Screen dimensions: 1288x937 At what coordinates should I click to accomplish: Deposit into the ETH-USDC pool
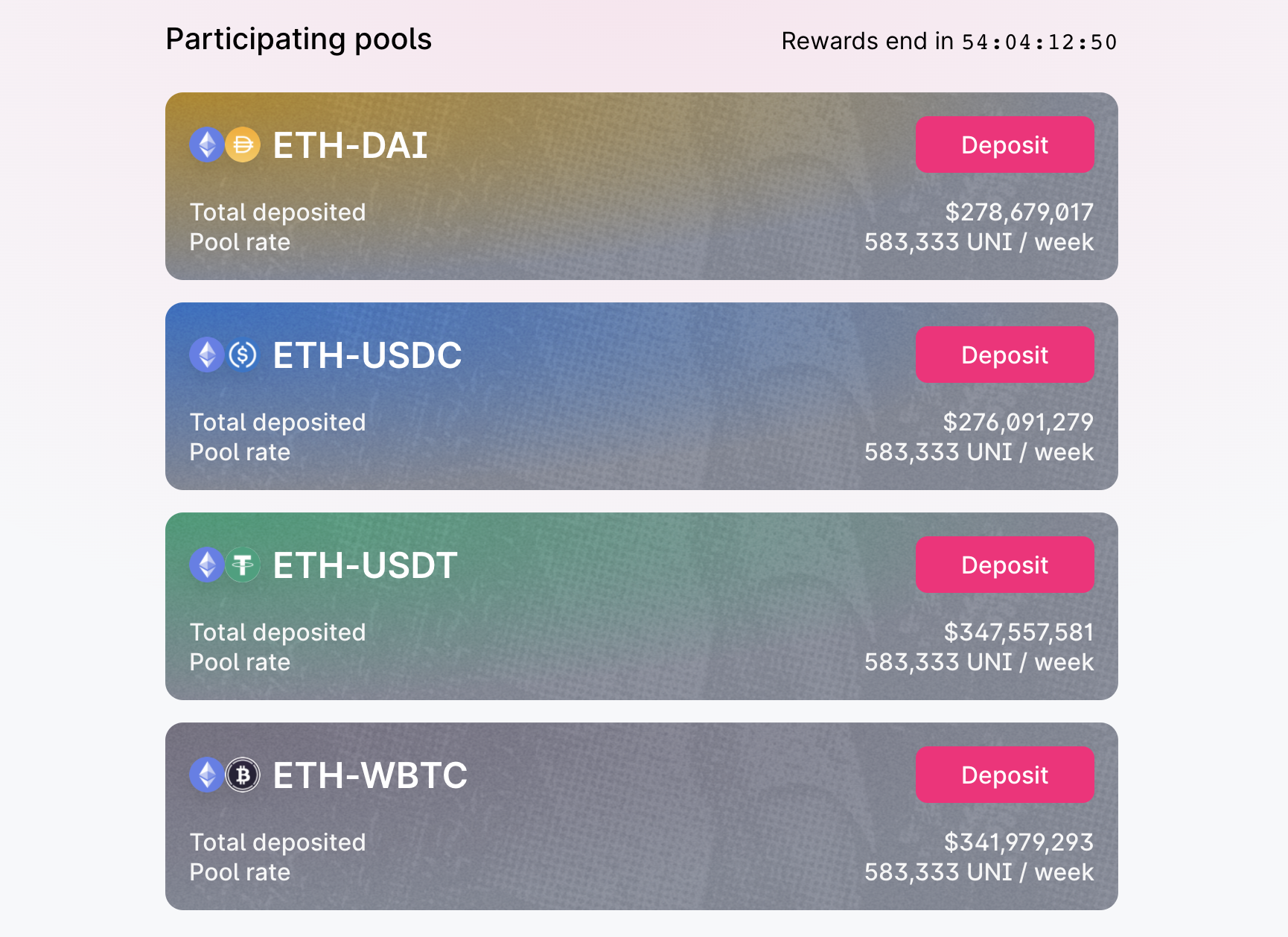tap(1004, 355)
